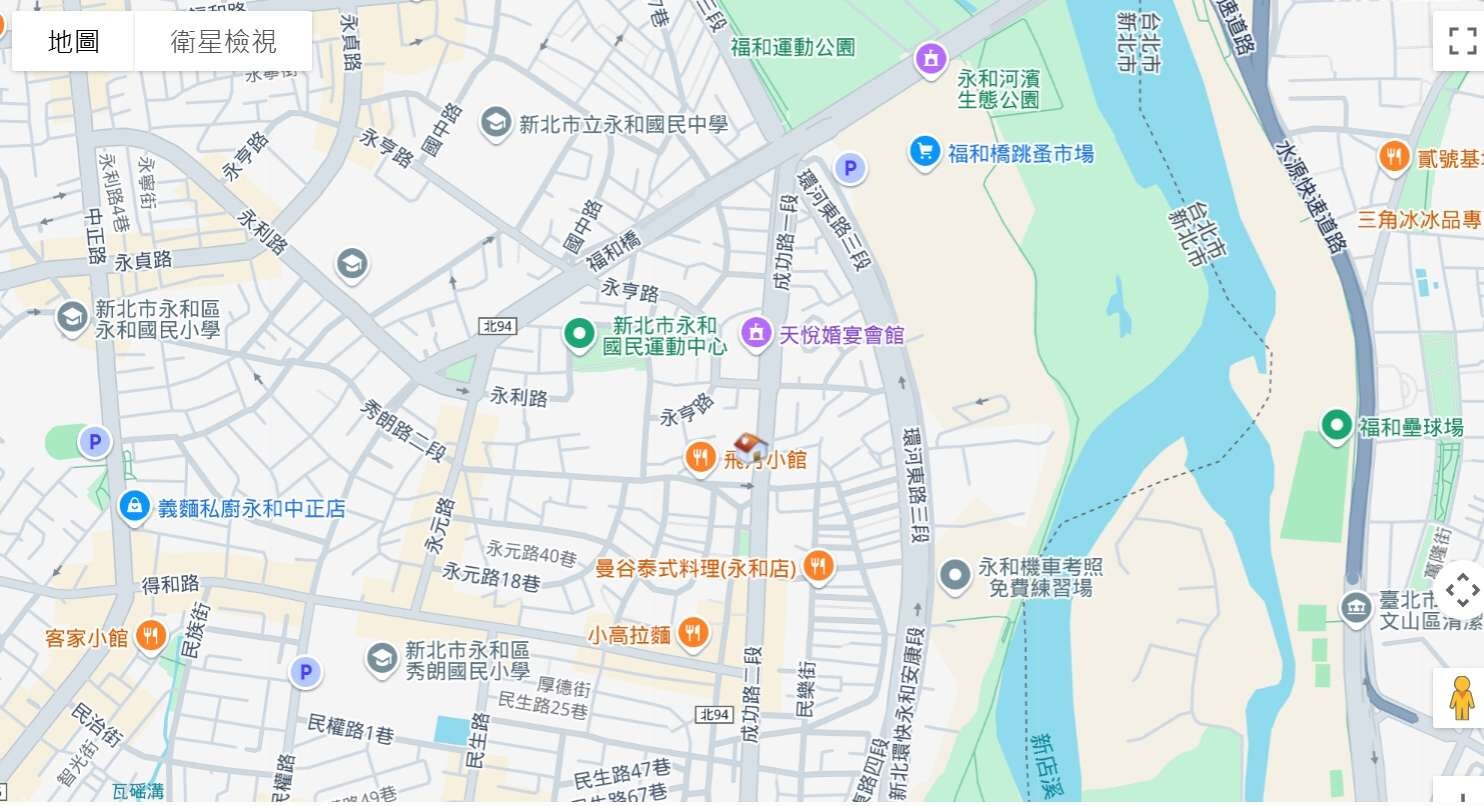Open 客家小館 restaurant marker
The width and height of the screenshot is (1484, 806).
(x=150, y=635)
